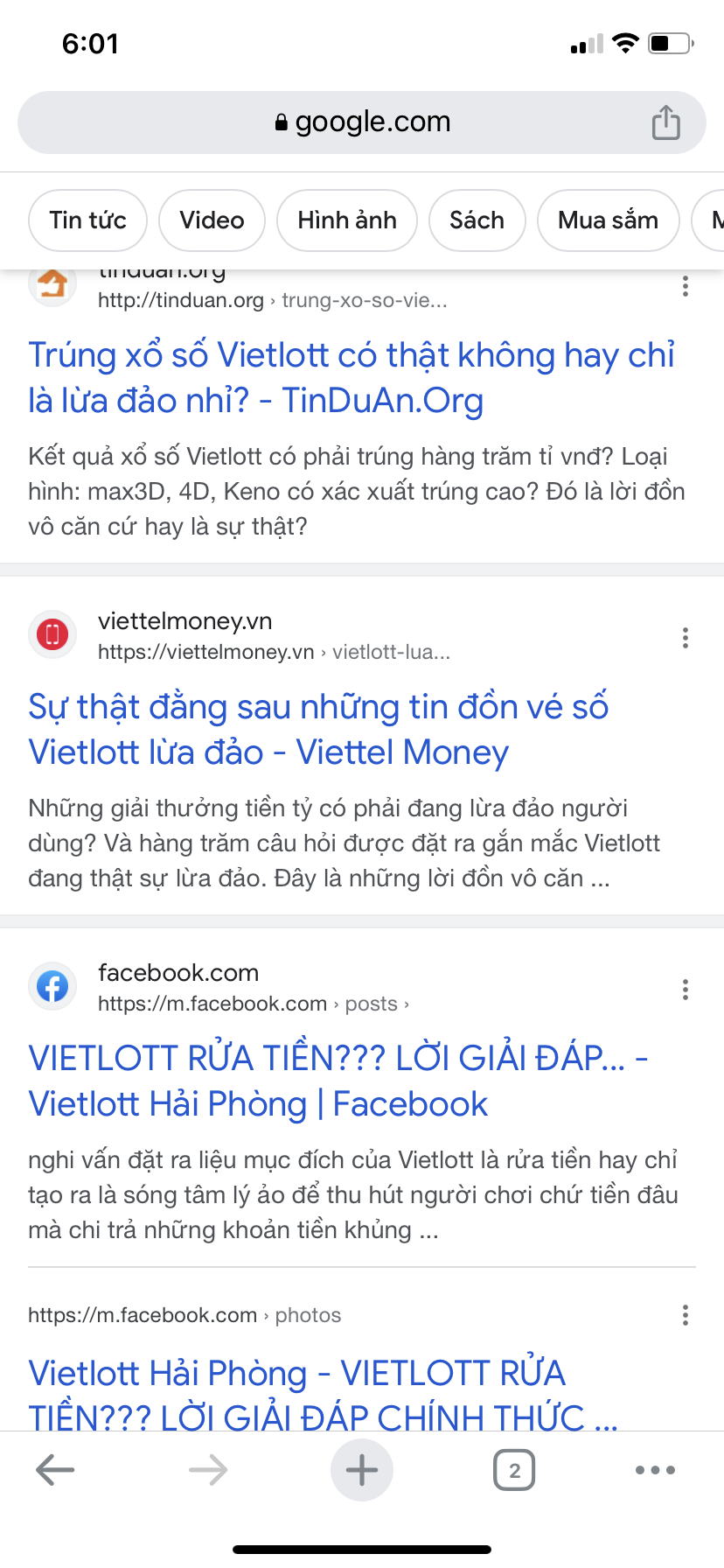
Task: Open more options for tinduan.org result
Action: coord(686,286)
